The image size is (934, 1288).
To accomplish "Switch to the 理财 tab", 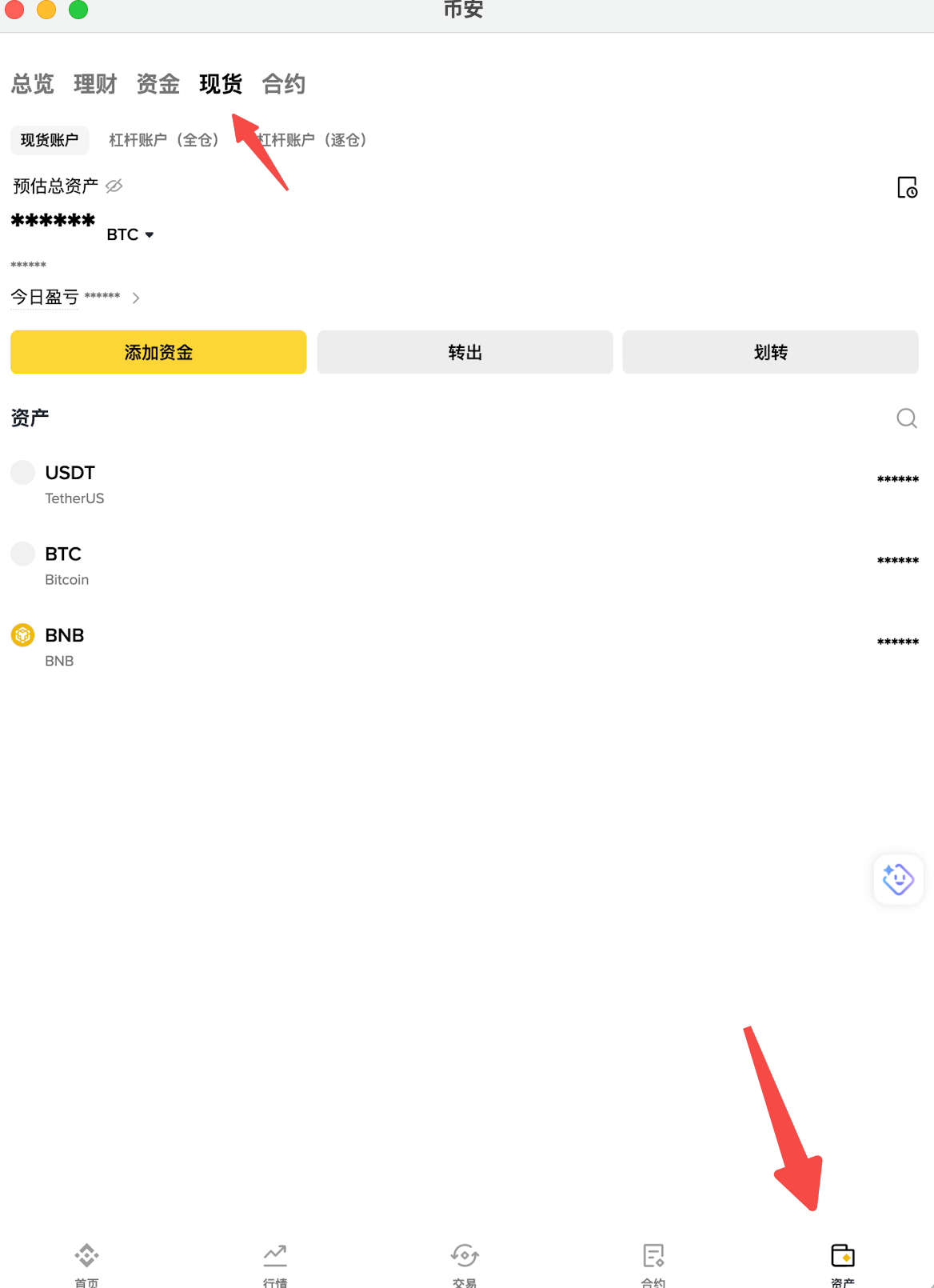I will [94, 84].
